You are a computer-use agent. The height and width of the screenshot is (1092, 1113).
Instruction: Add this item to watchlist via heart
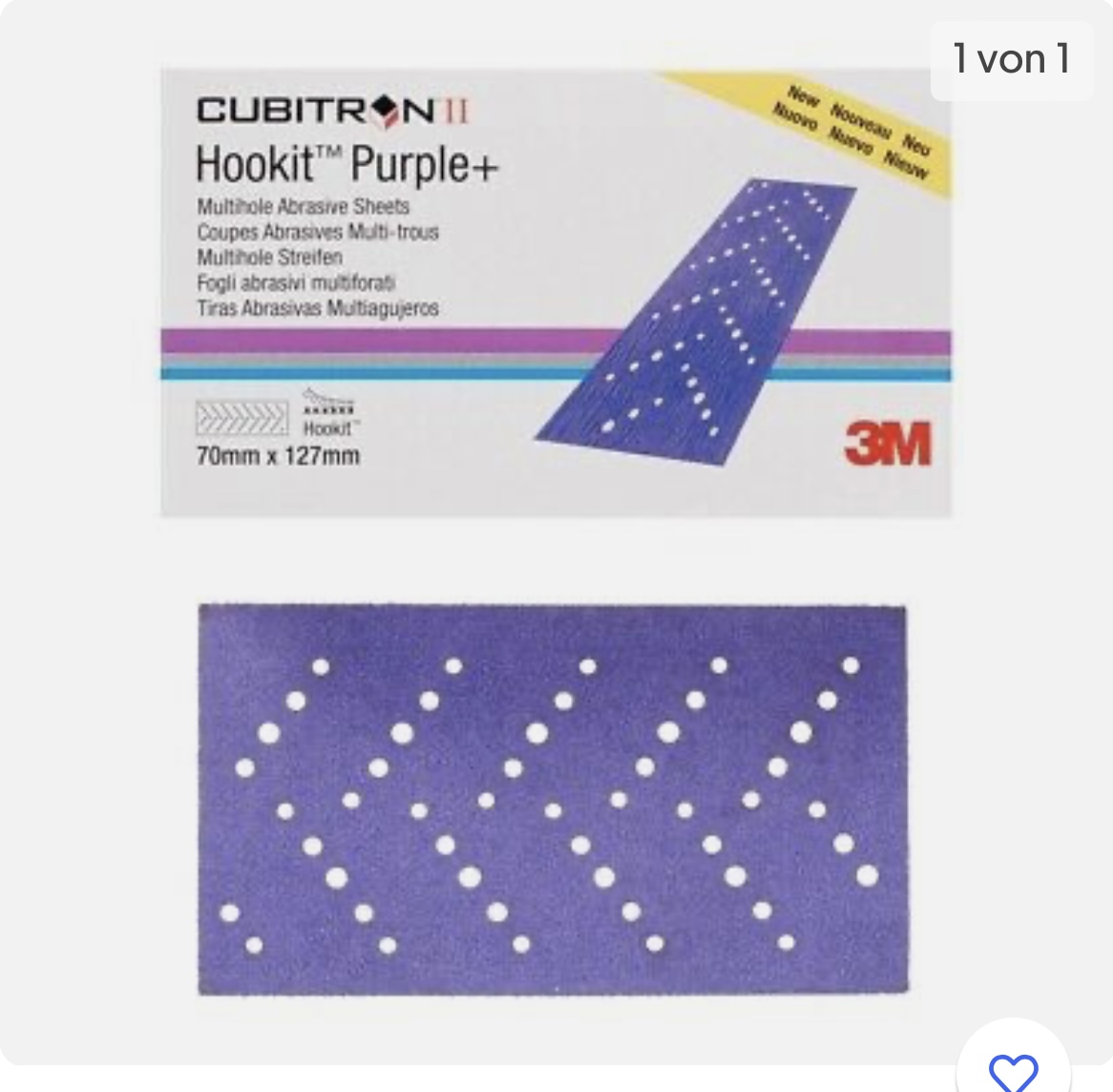click(x=1013, y=1065)
